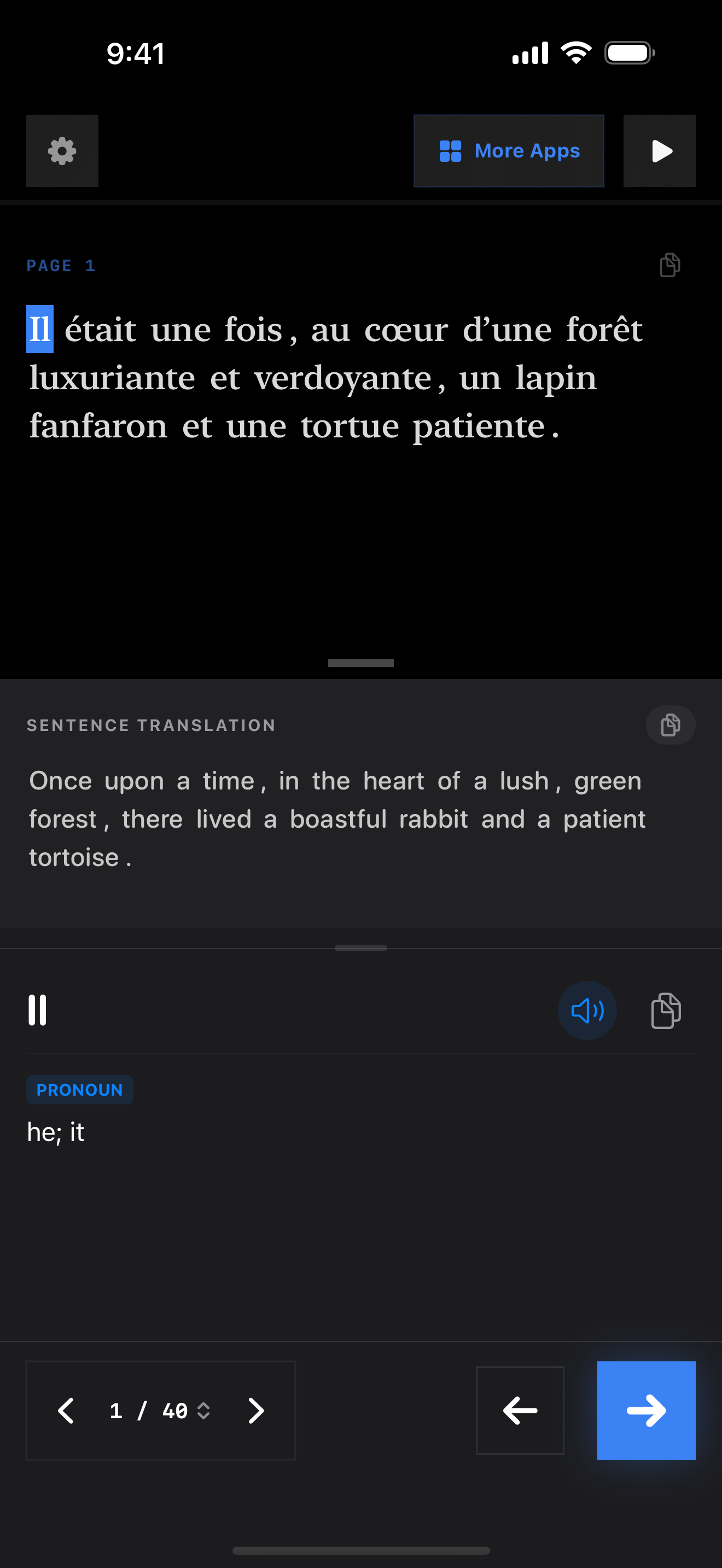Go to the previous page chevron
Image resolution: width=722 pixels, height=1568 pixels.
pyautogui.click(x=66, y=1411)
